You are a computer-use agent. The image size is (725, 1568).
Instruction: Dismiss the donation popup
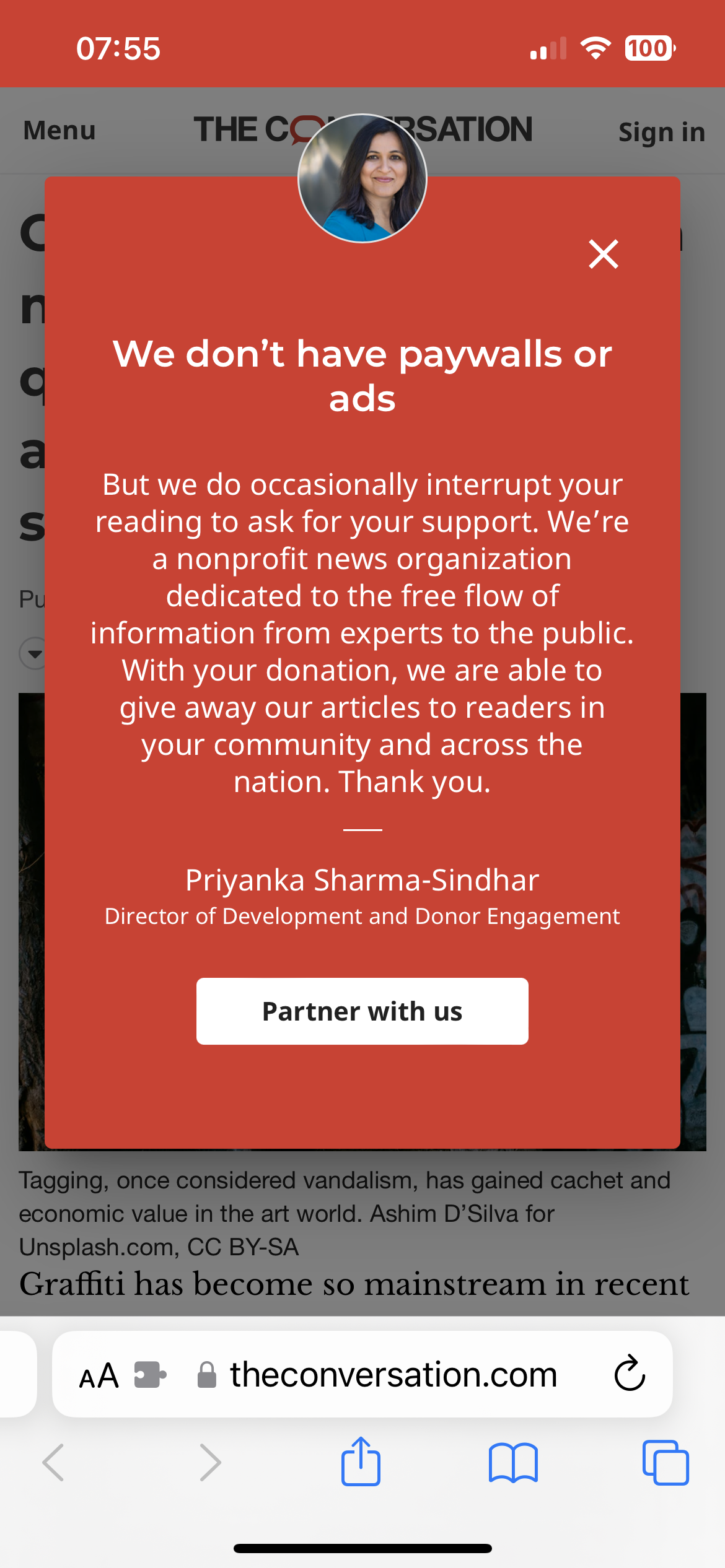coord(604,255)
